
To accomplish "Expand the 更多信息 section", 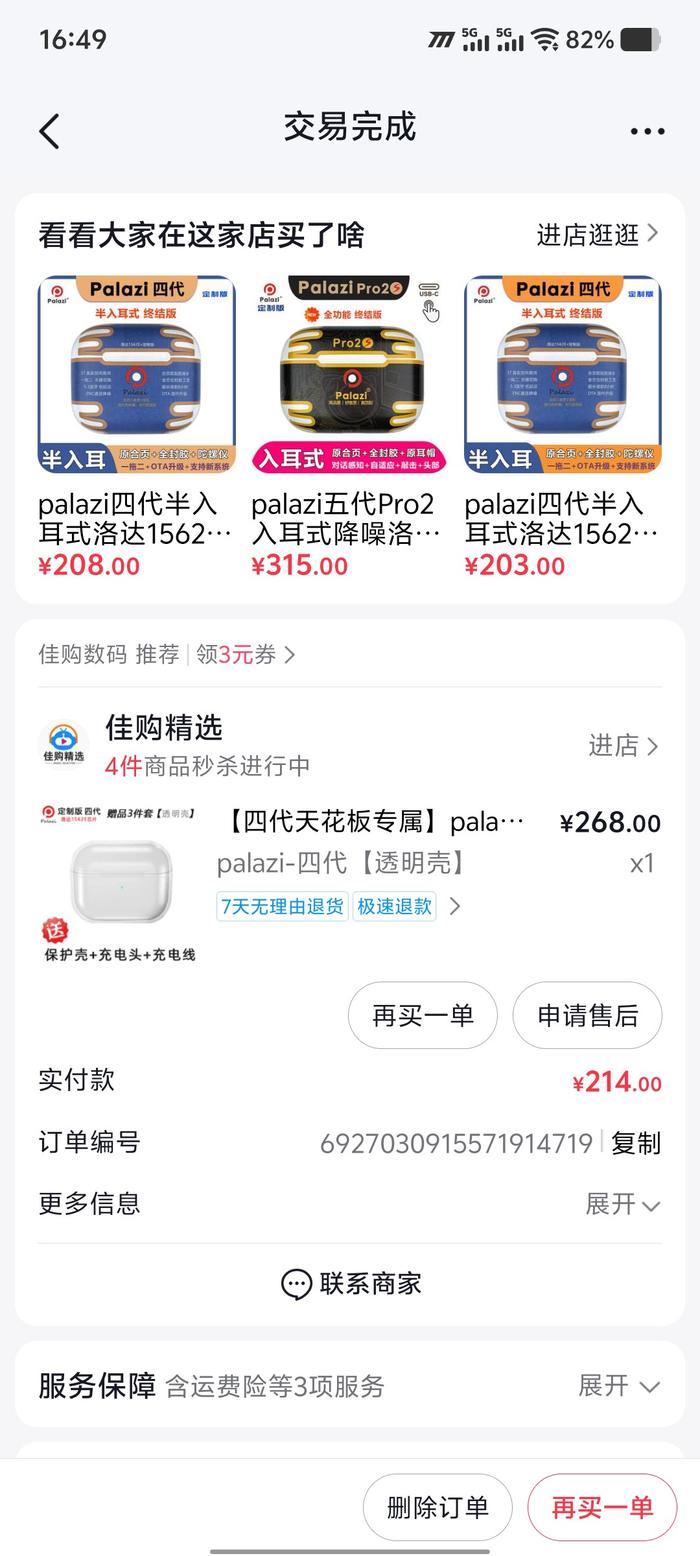I will coord(622,1204).
